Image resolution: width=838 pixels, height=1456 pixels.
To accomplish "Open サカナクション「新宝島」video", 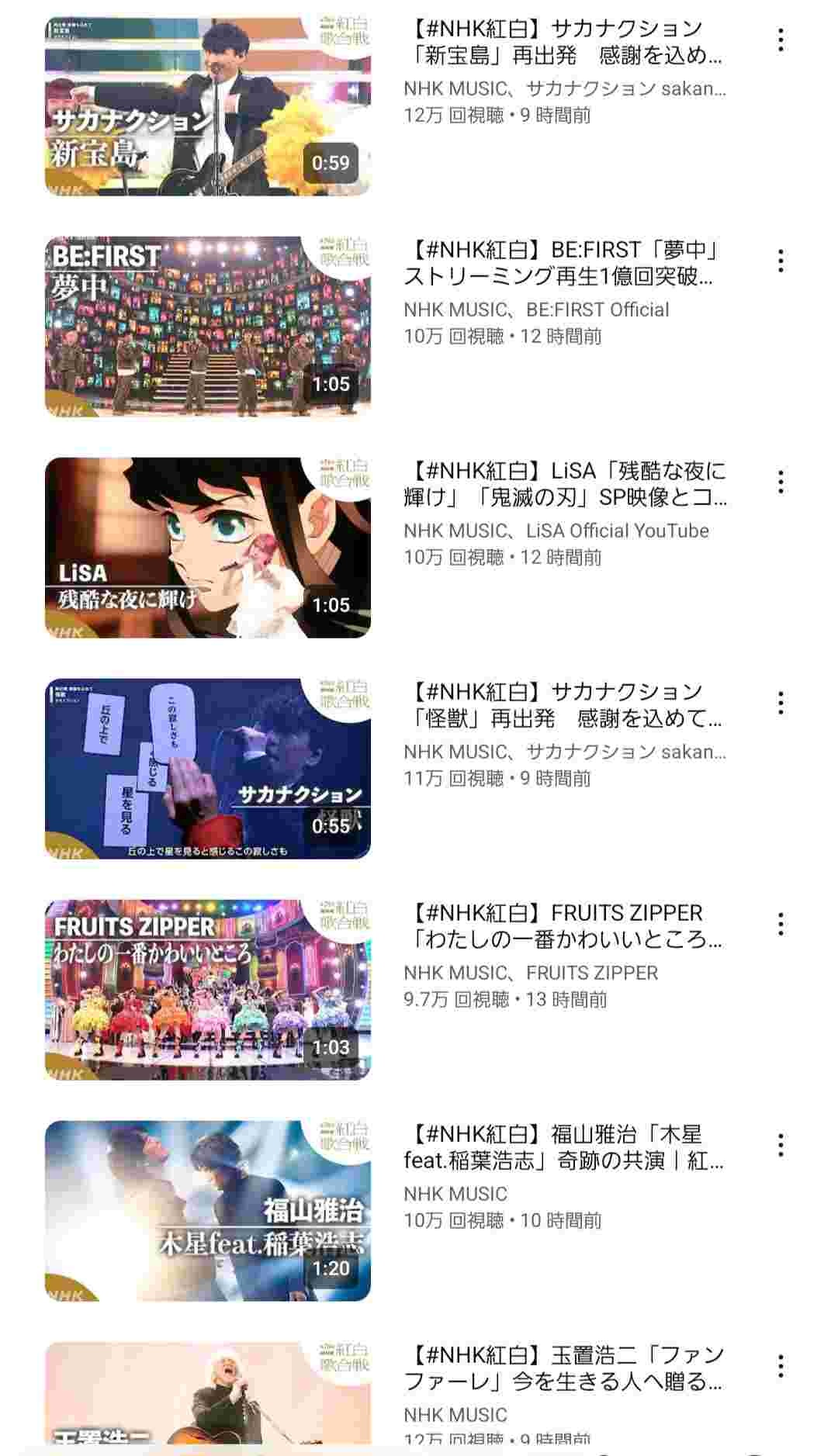I will tap(207, 106).
